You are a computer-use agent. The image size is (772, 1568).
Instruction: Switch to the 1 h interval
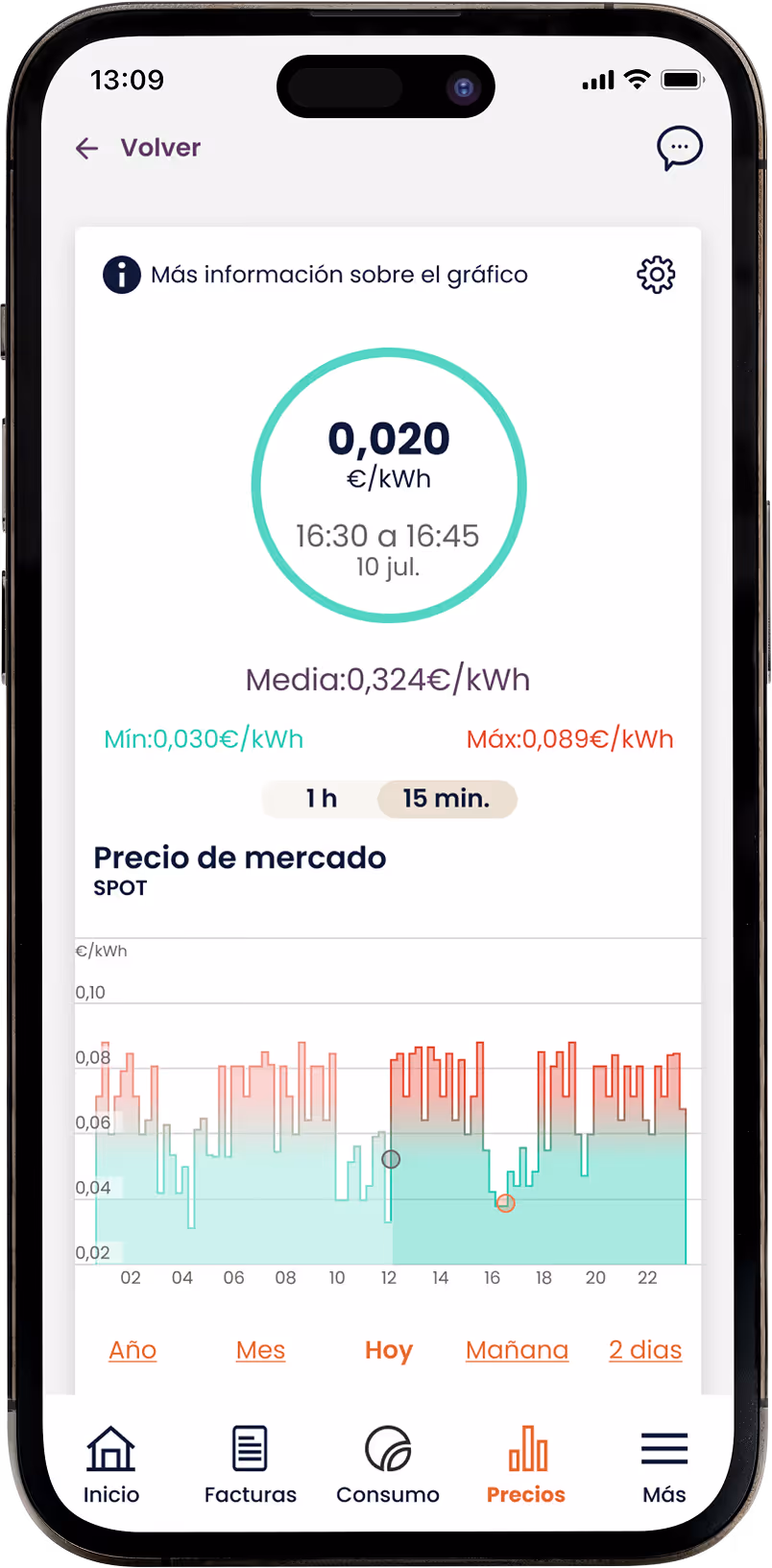click(x=322, y=799)
